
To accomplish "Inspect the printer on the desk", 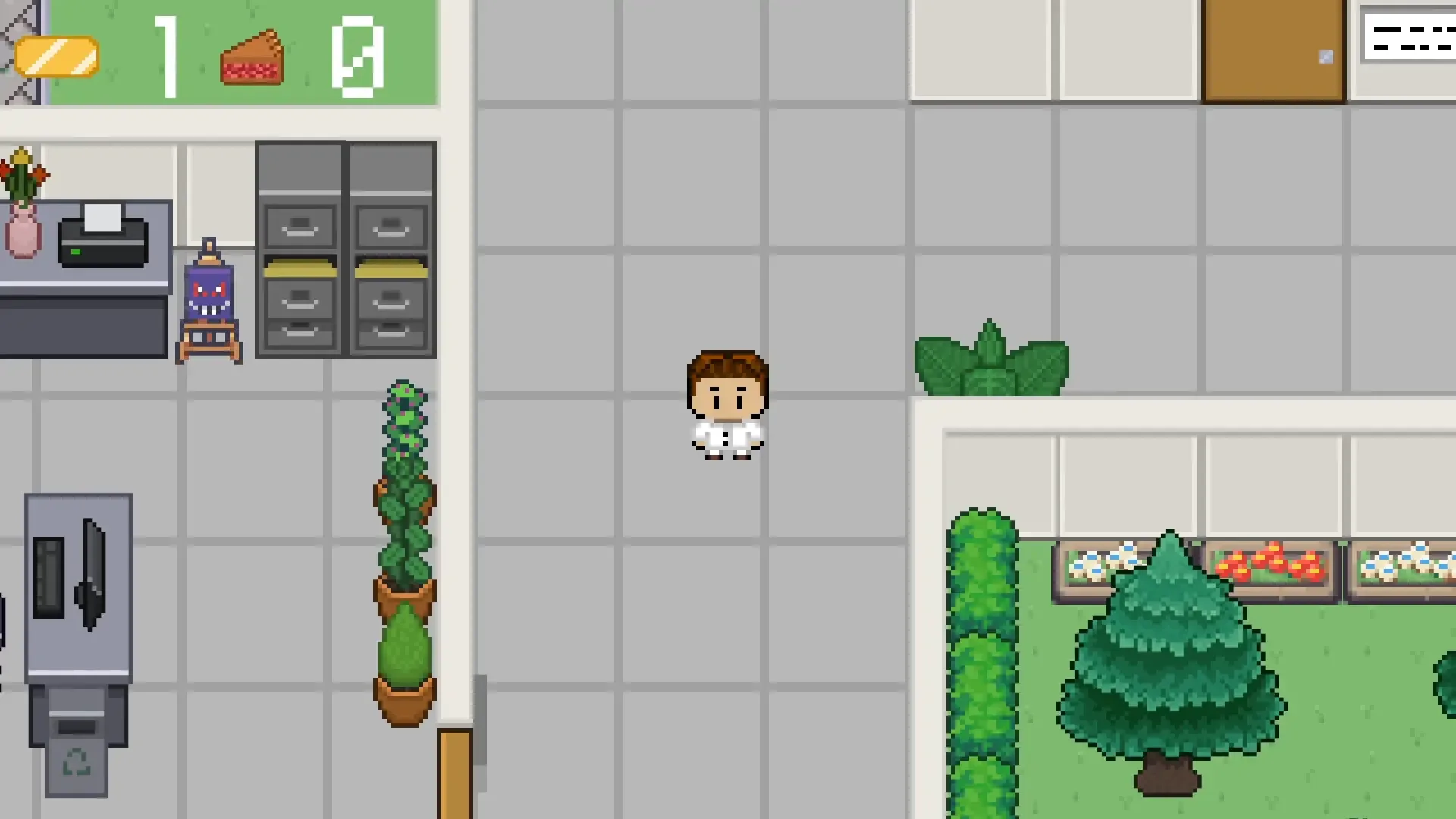I will (x=103, y=238).
